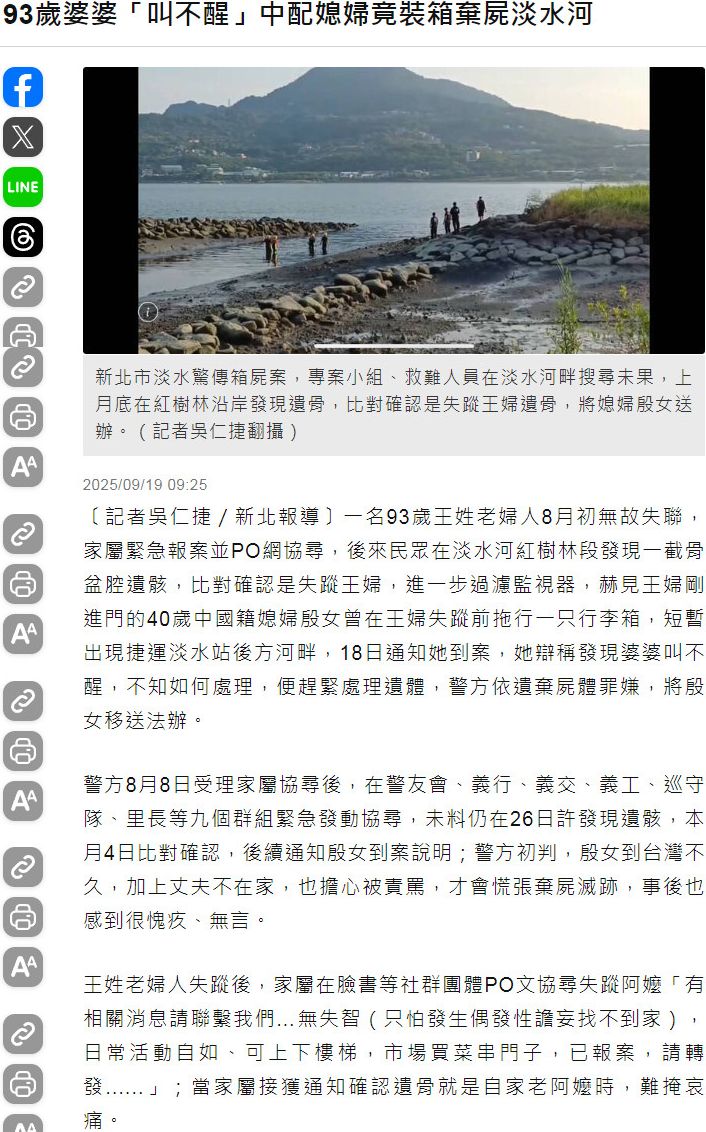Viewport: 706px width, 1132px height.
Task: Send this news story via LINE
Action: [x=22, y=187]
